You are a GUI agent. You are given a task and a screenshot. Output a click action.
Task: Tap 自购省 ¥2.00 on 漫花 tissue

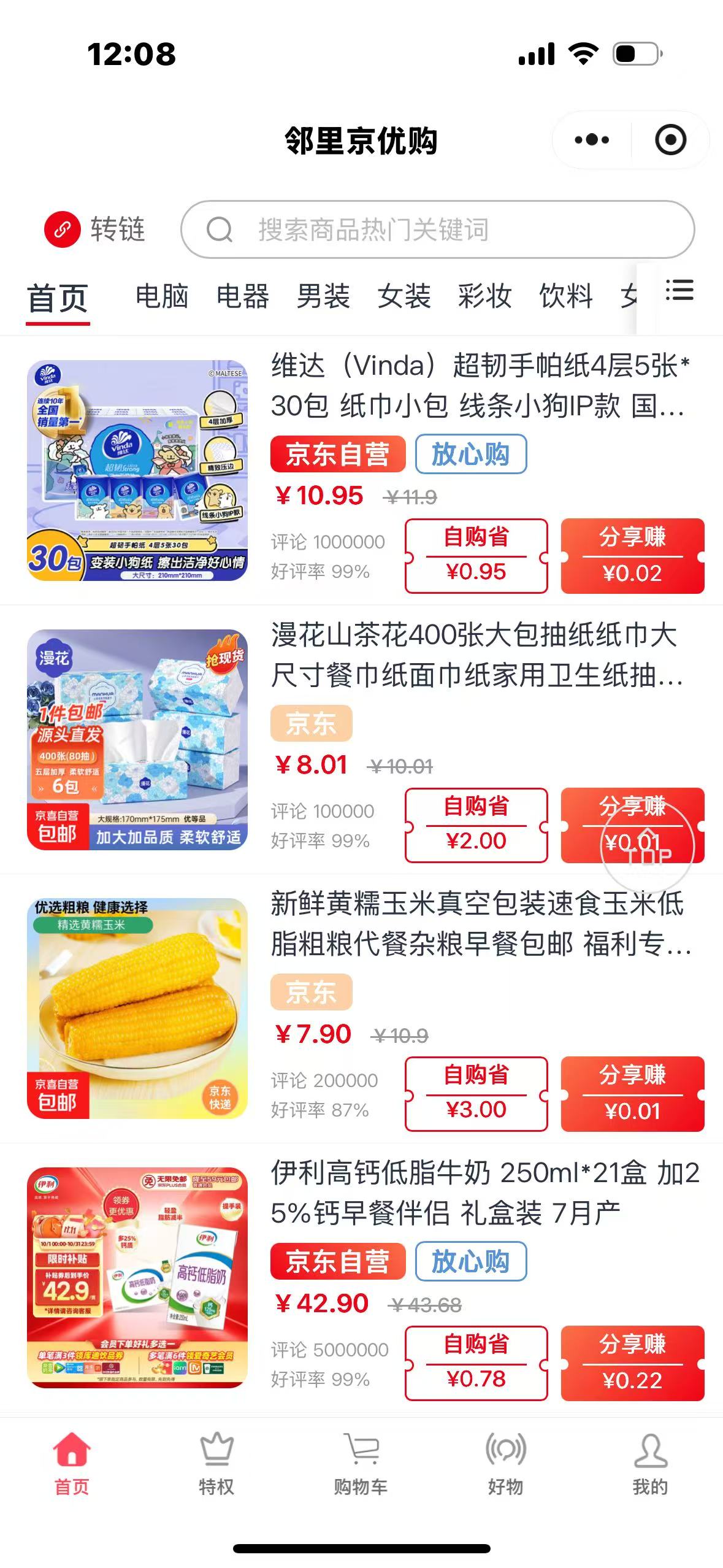tap(476, 825)
